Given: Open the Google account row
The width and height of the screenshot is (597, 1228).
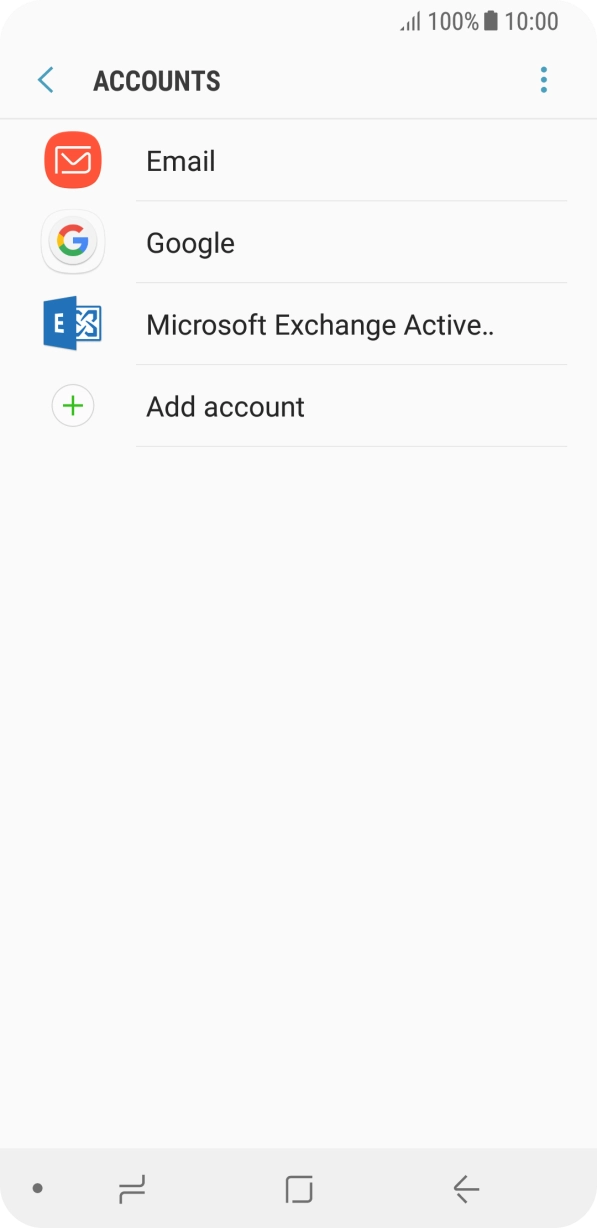Looking at the screenshot, I should pyautogui.click(x=298, y=243).
